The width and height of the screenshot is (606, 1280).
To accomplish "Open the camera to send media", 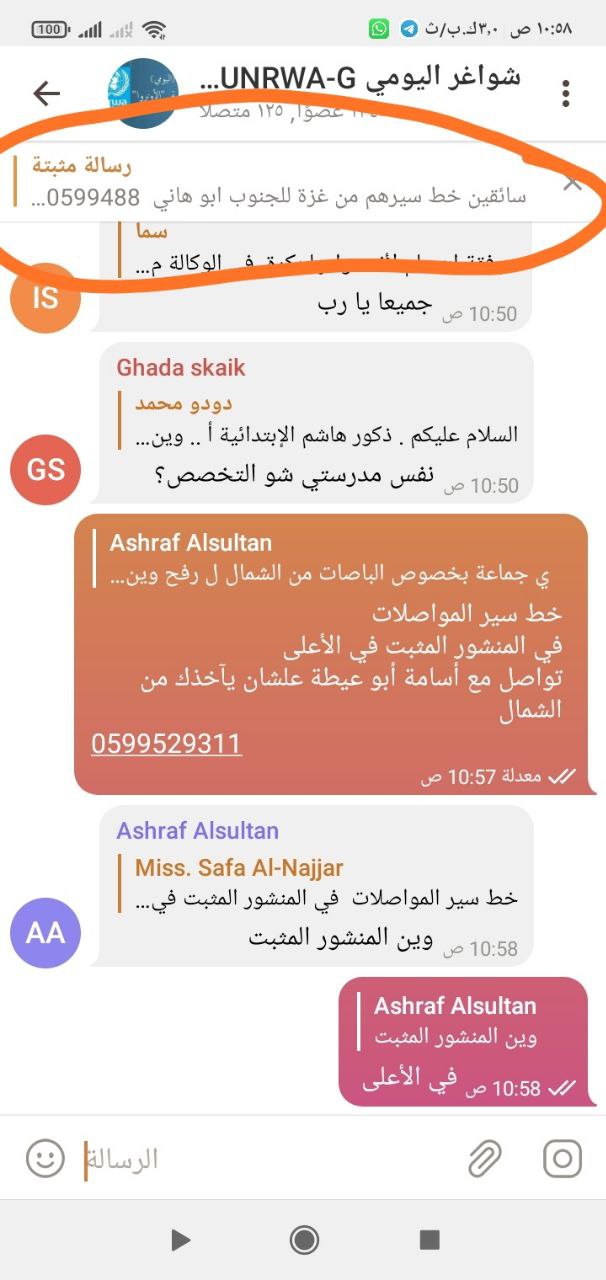I will coord(562,1159).
